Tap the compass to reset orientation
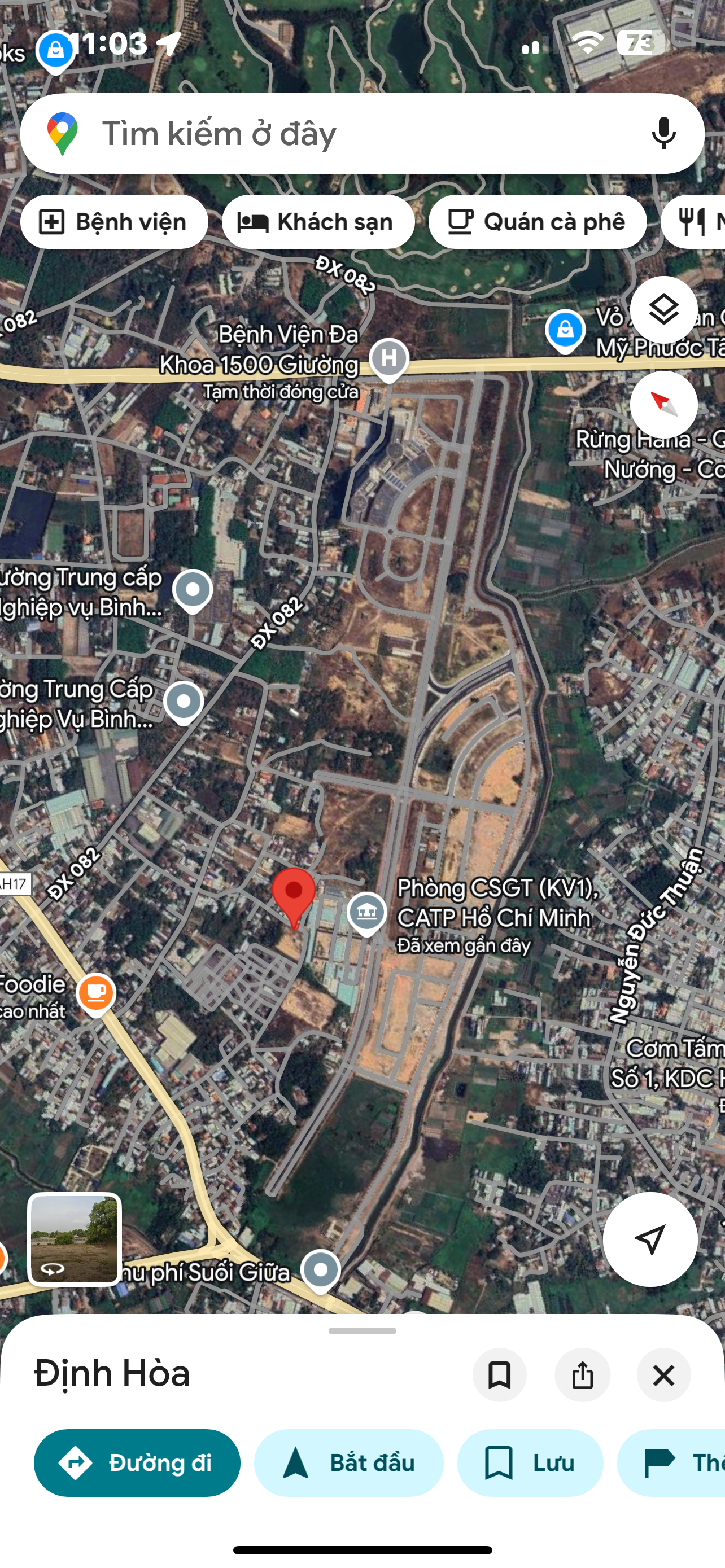Viewport: 725px width, 1568px height. (x=663, y=405)
